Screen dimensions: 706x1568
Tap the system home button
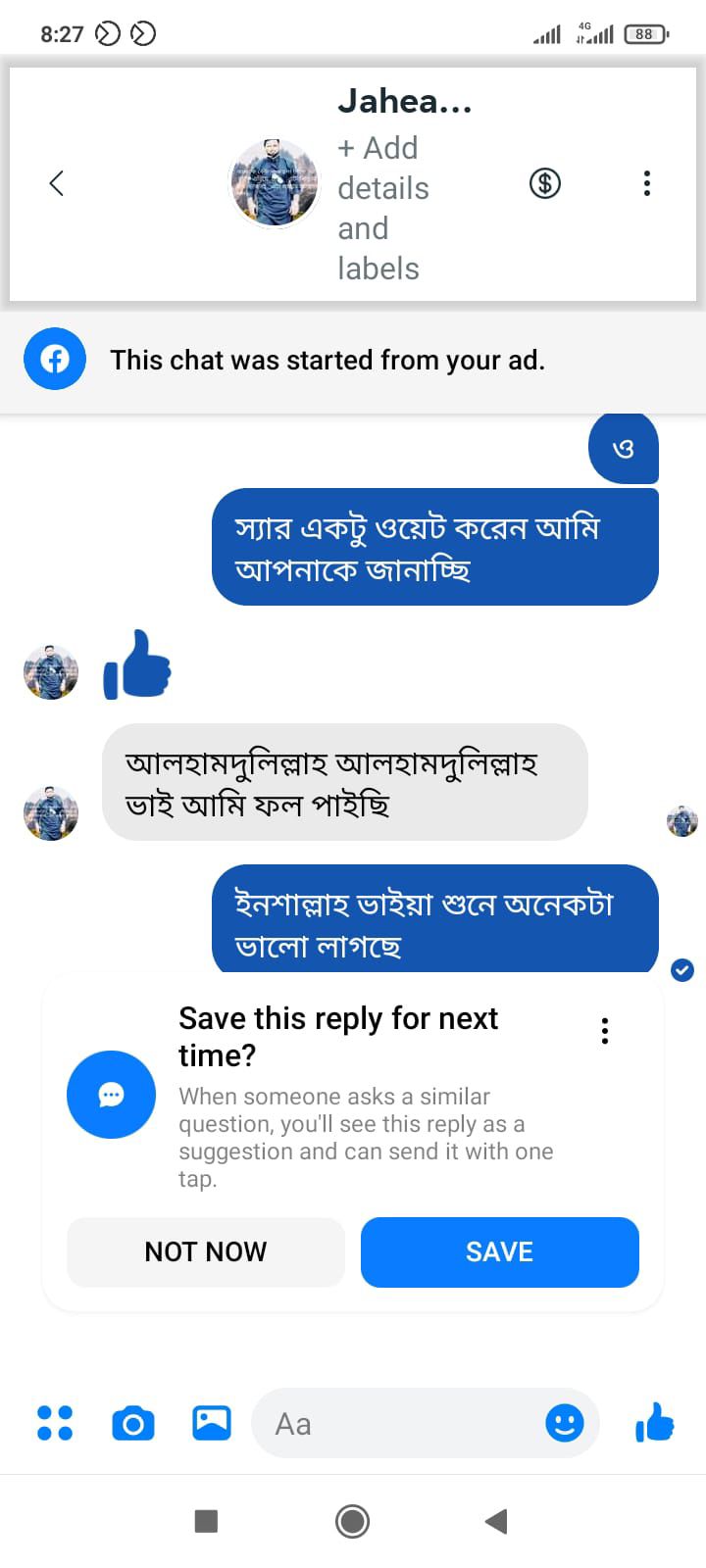pyautogui.click(x=352, y=1521)
